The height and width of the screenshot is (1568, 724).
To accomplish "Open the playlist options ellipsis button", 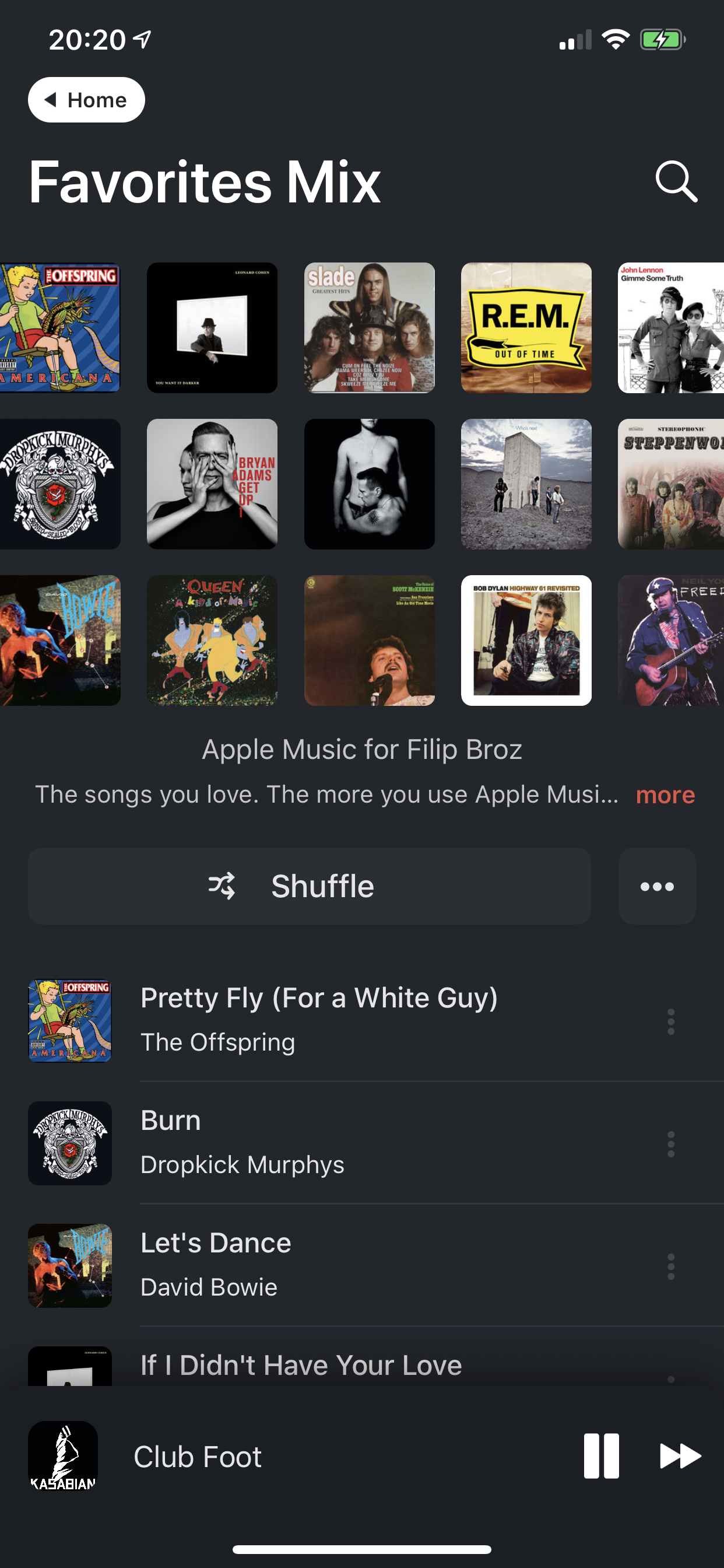I will tap(657, 885).
